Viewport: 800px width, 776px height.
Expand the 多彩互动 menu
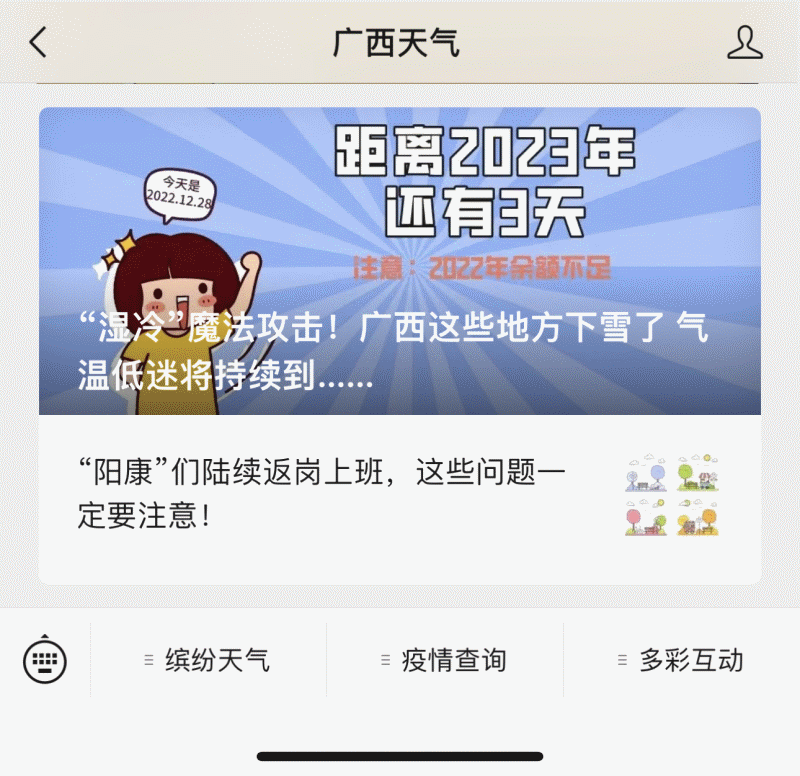[x=682, y=660]
